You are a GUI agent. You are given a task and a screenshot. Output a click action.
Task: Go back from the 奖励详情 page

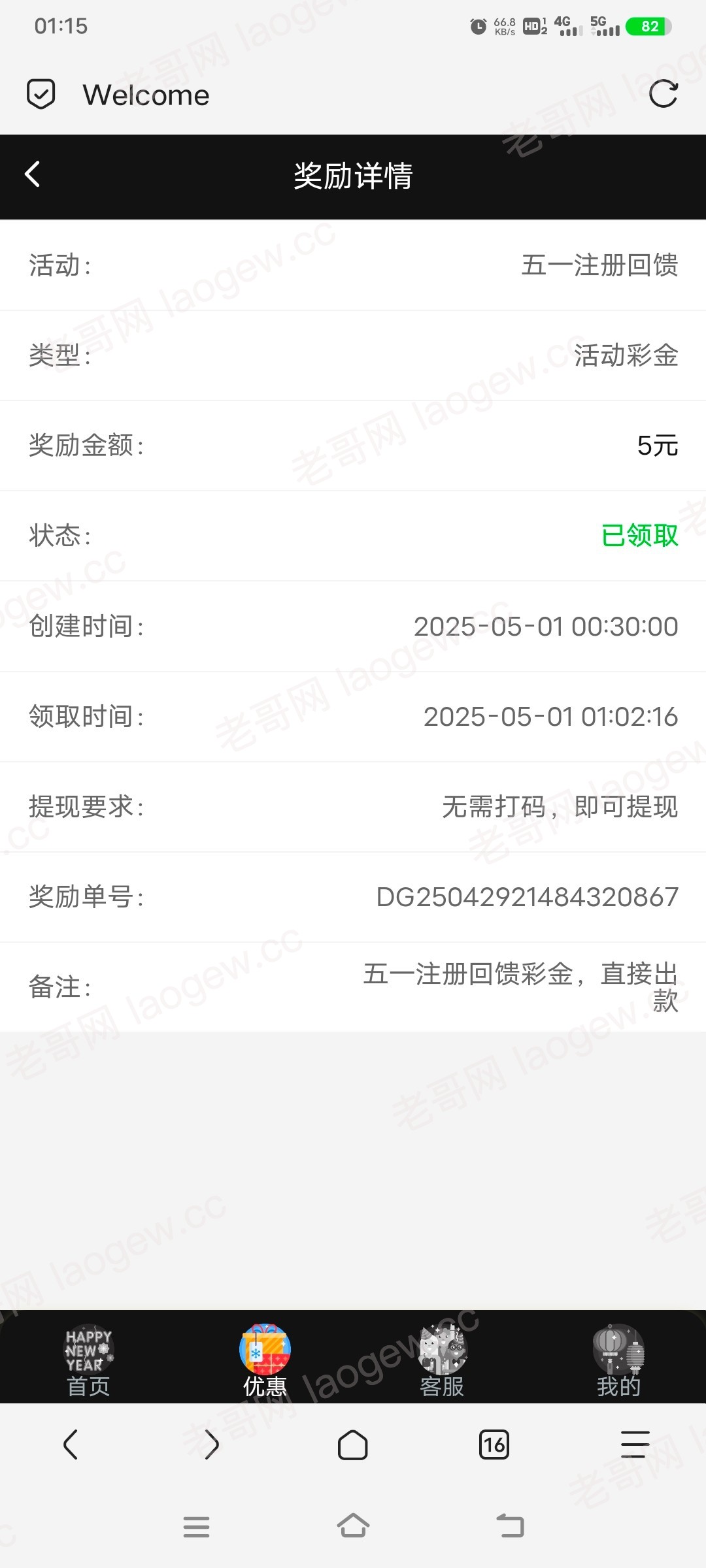32,174
